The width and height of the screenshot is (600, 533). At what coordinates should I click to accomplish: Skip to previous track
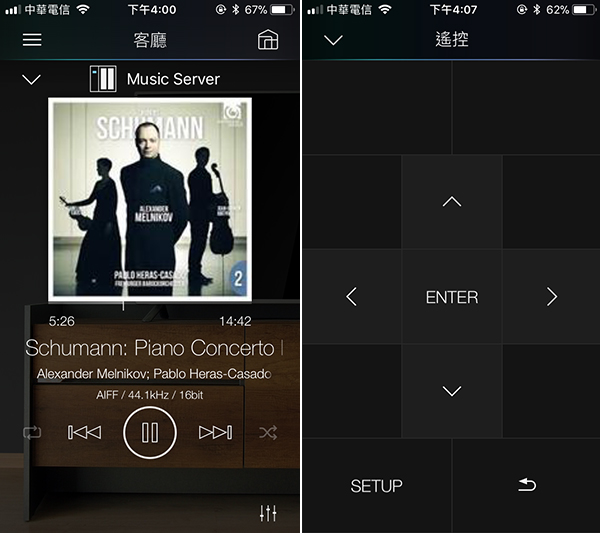coord(84,433)
